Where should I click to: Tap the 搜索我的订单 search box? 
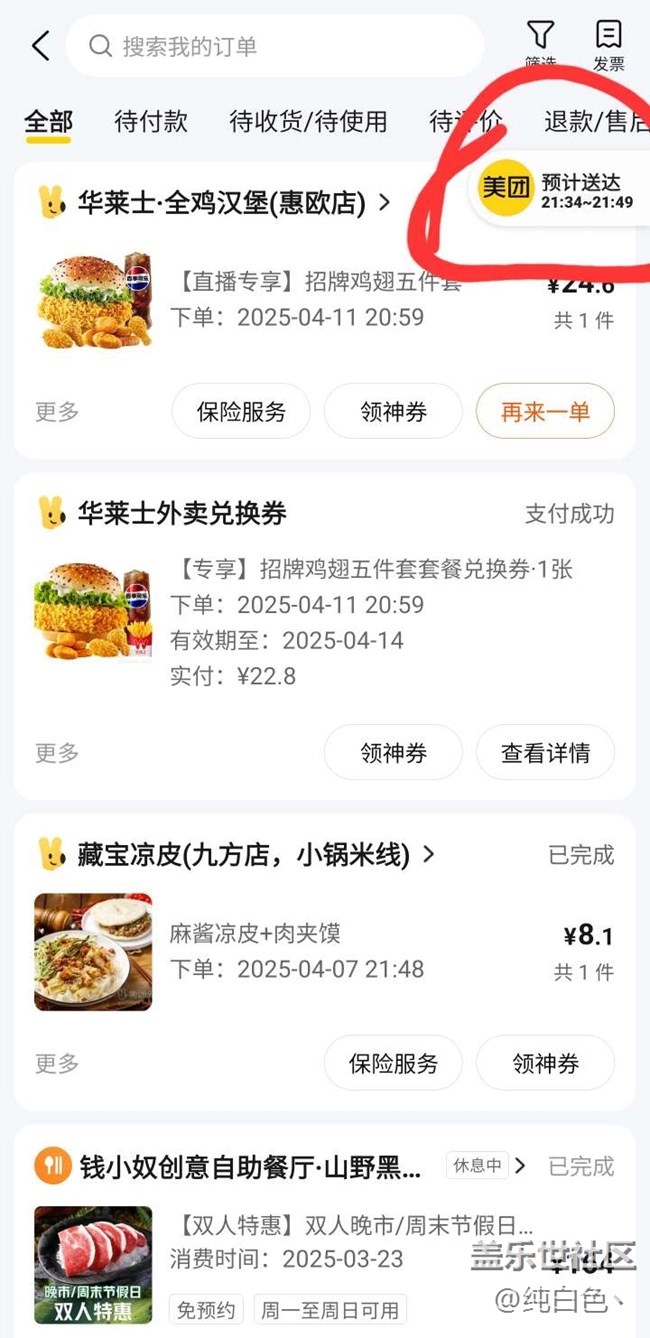pos(275,46)
